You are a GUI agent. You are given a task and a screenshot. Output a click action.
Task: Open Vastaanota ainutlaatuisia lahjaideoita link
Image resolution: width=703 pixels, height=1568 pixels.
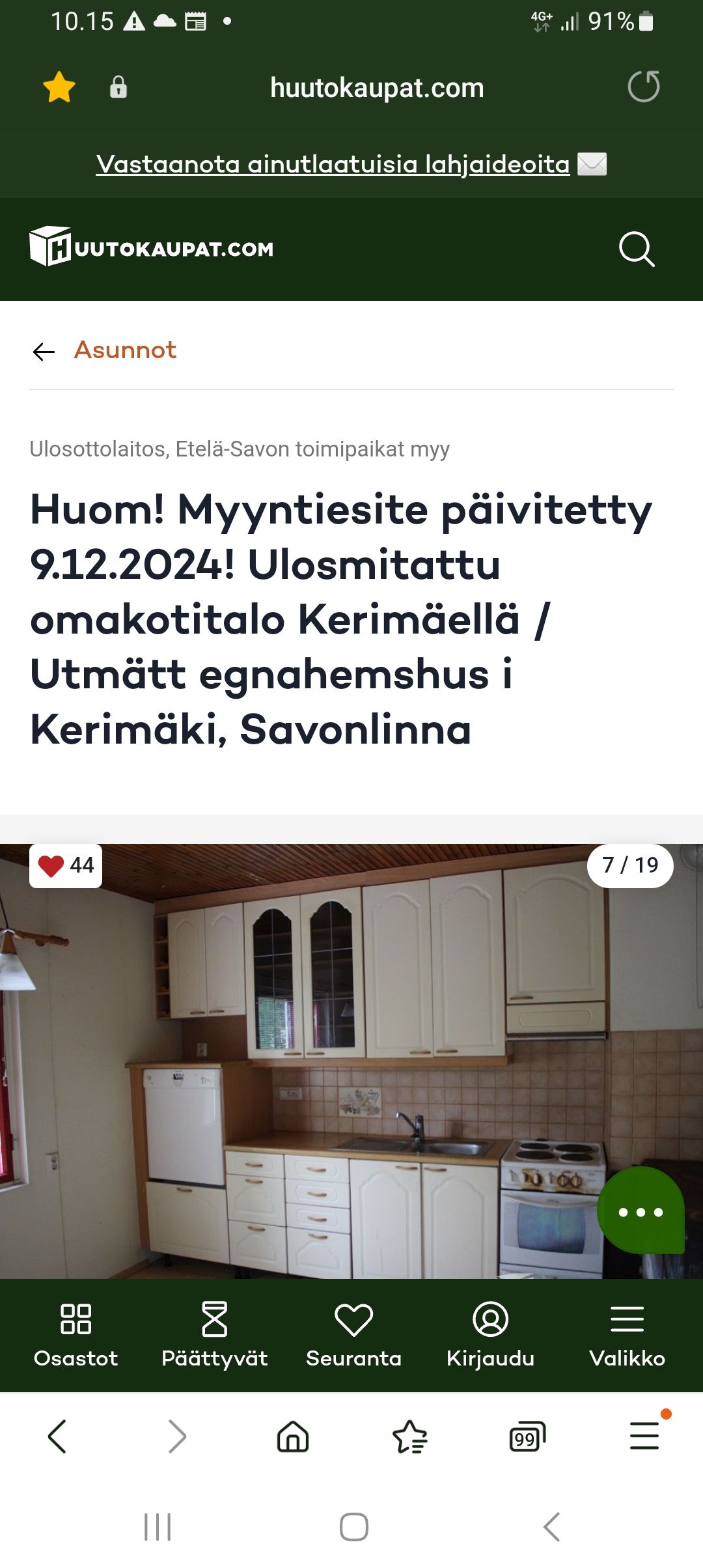[x=333, y=164]
